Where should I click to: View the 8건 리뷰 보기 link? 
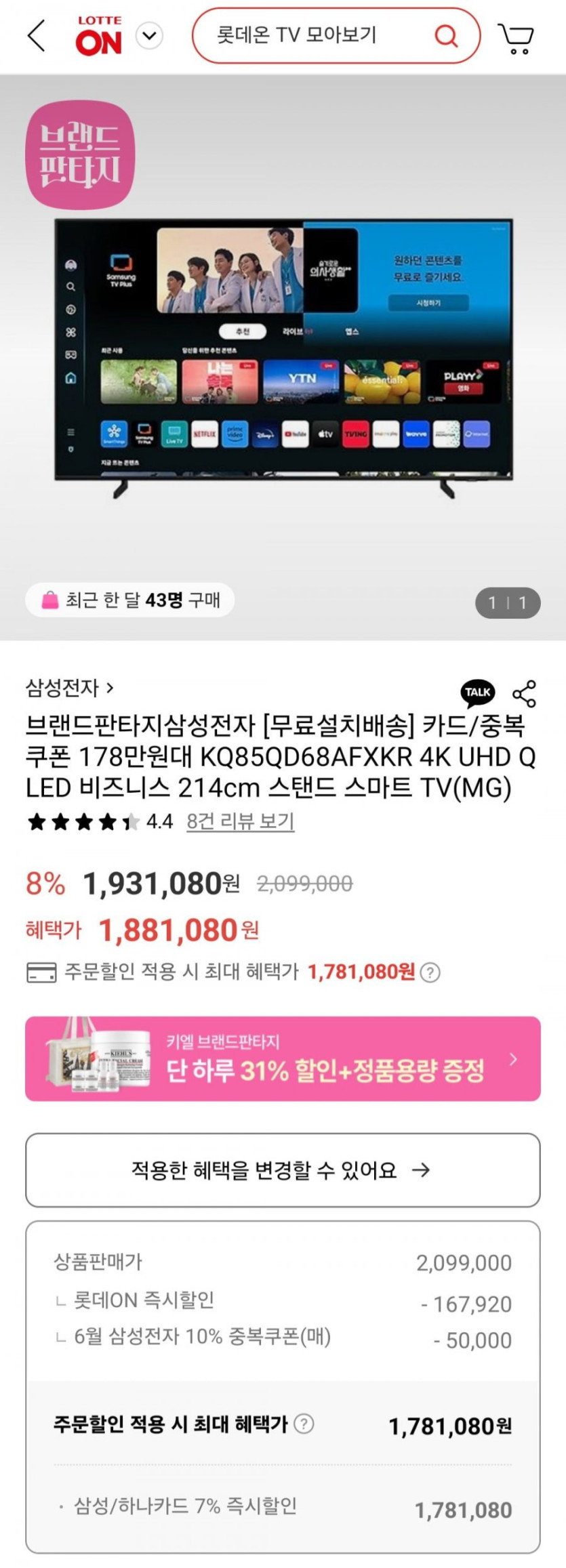tap(240, 821)
